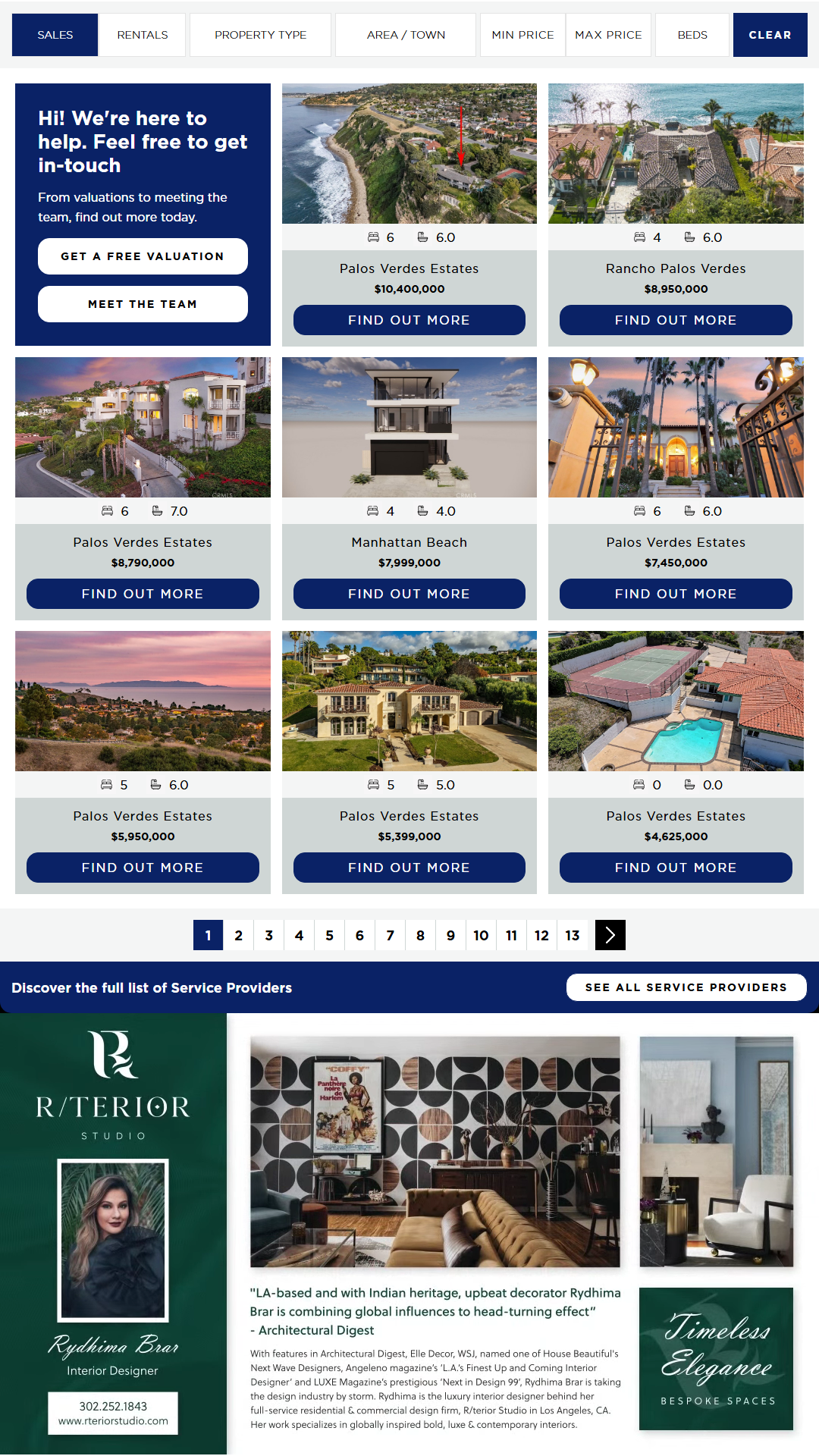Find out more about $10,400,000 listing
The height and width of the screenshot is (1456, 819).
pos(409,320)
